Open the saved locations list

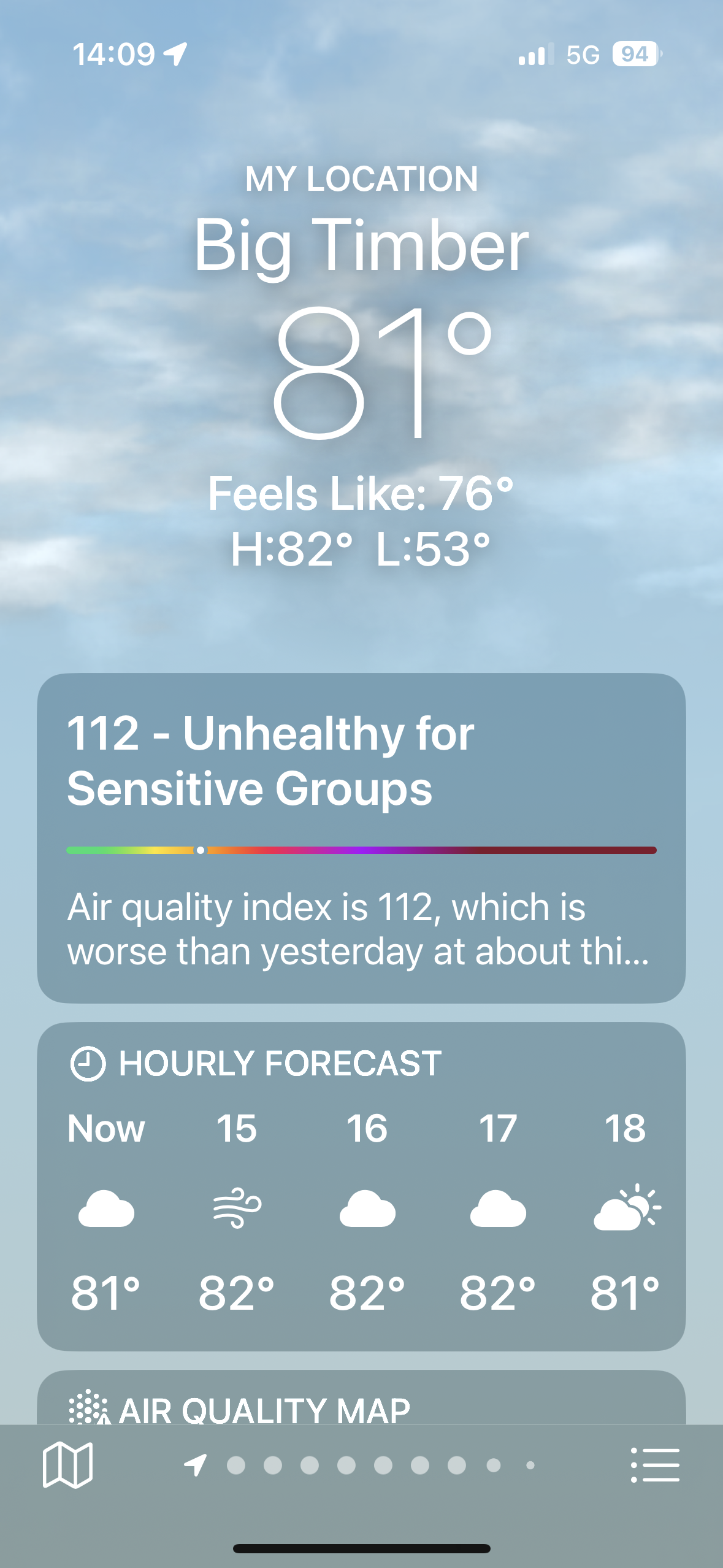[x=655, y=1465]
